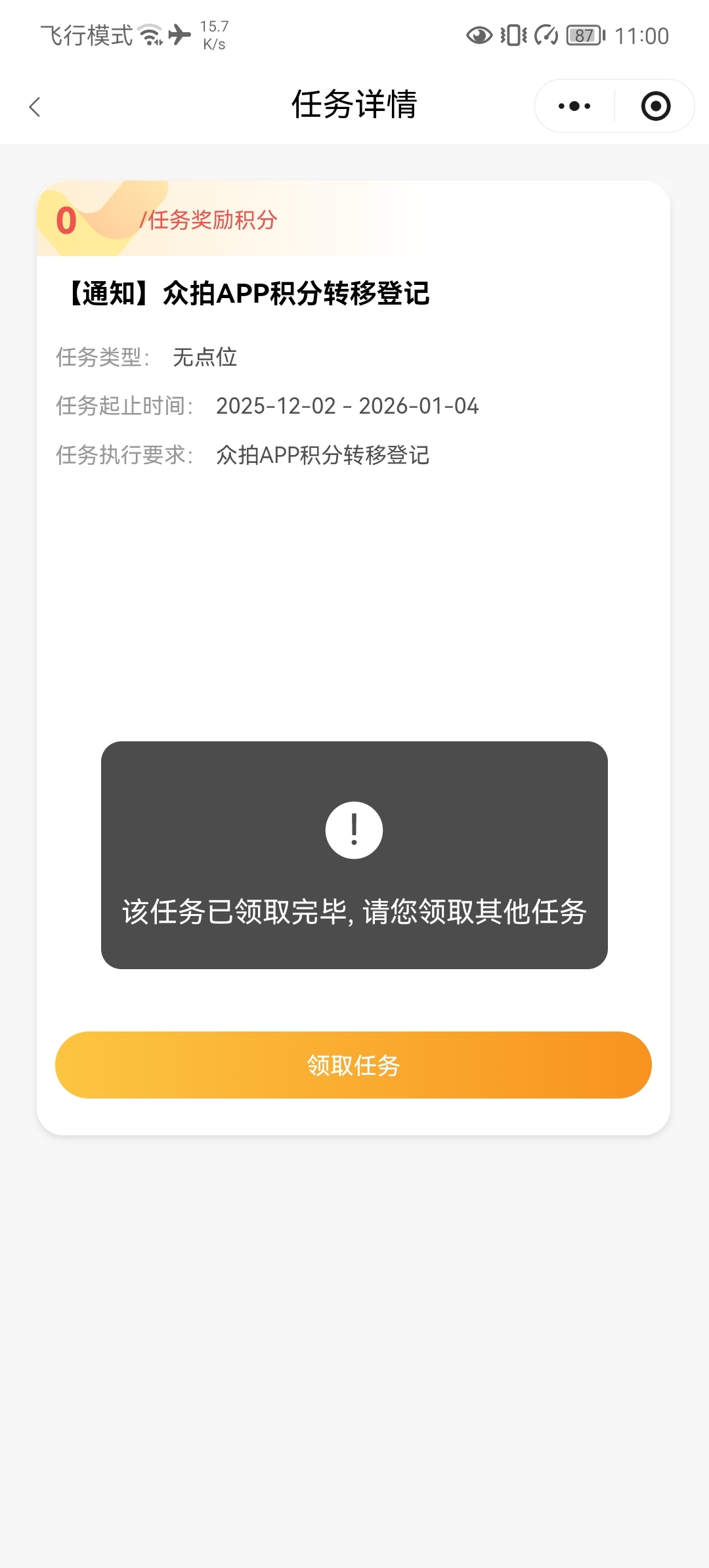Go back from the 任务详情 page
The width and height of the screenshot is (709, 1568).
pos(35,106)
